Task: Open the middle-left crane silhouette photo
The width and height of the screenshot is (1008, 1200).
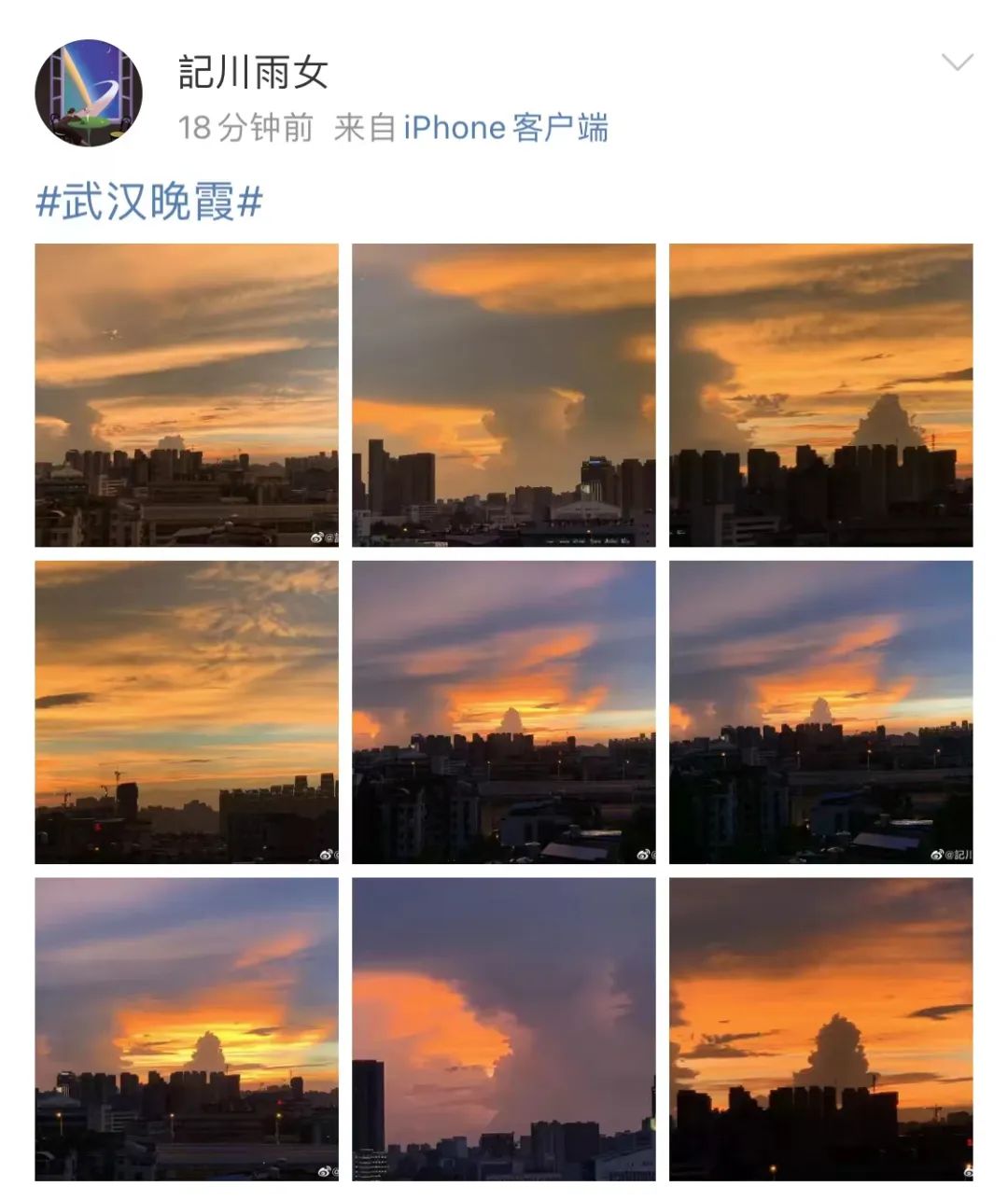Action: [x=187, y=709]
